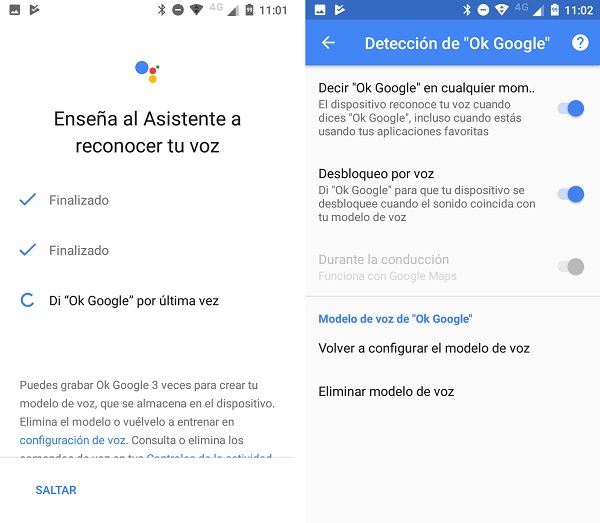The height and width of the screenshot is (523, 600).
Task: Tap SALTAR to skip voice training
Action: (56, 490)
